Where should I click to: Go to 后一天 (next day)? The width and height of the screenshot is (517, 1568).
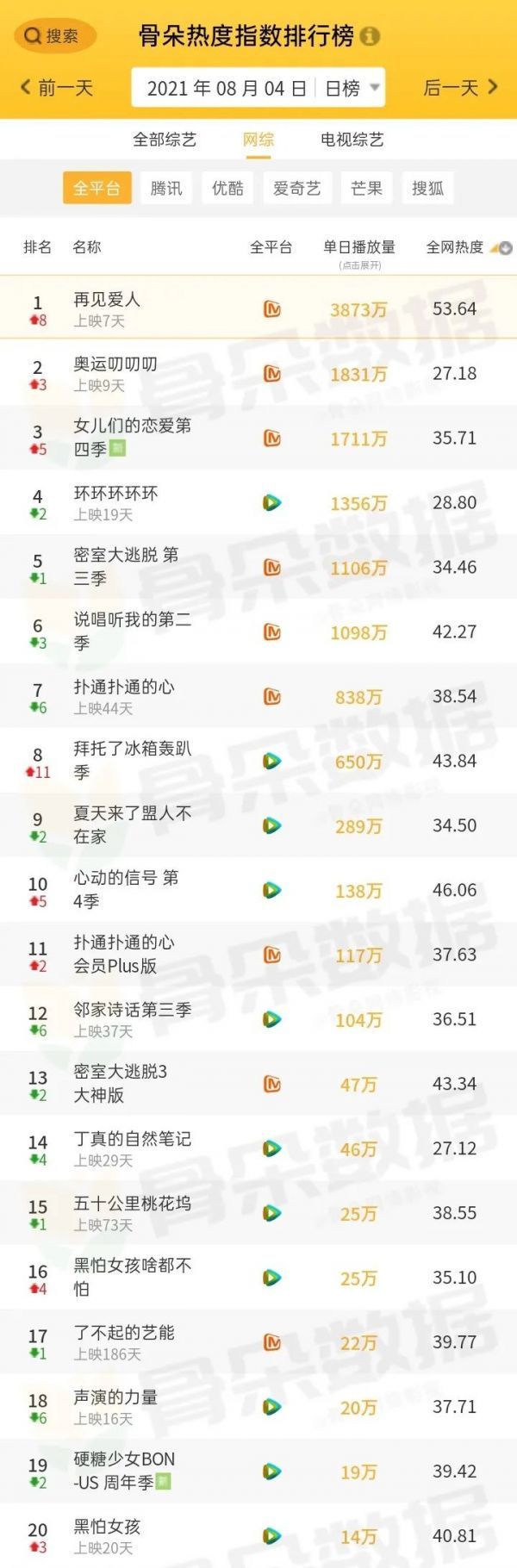click(x=460, y=88)
